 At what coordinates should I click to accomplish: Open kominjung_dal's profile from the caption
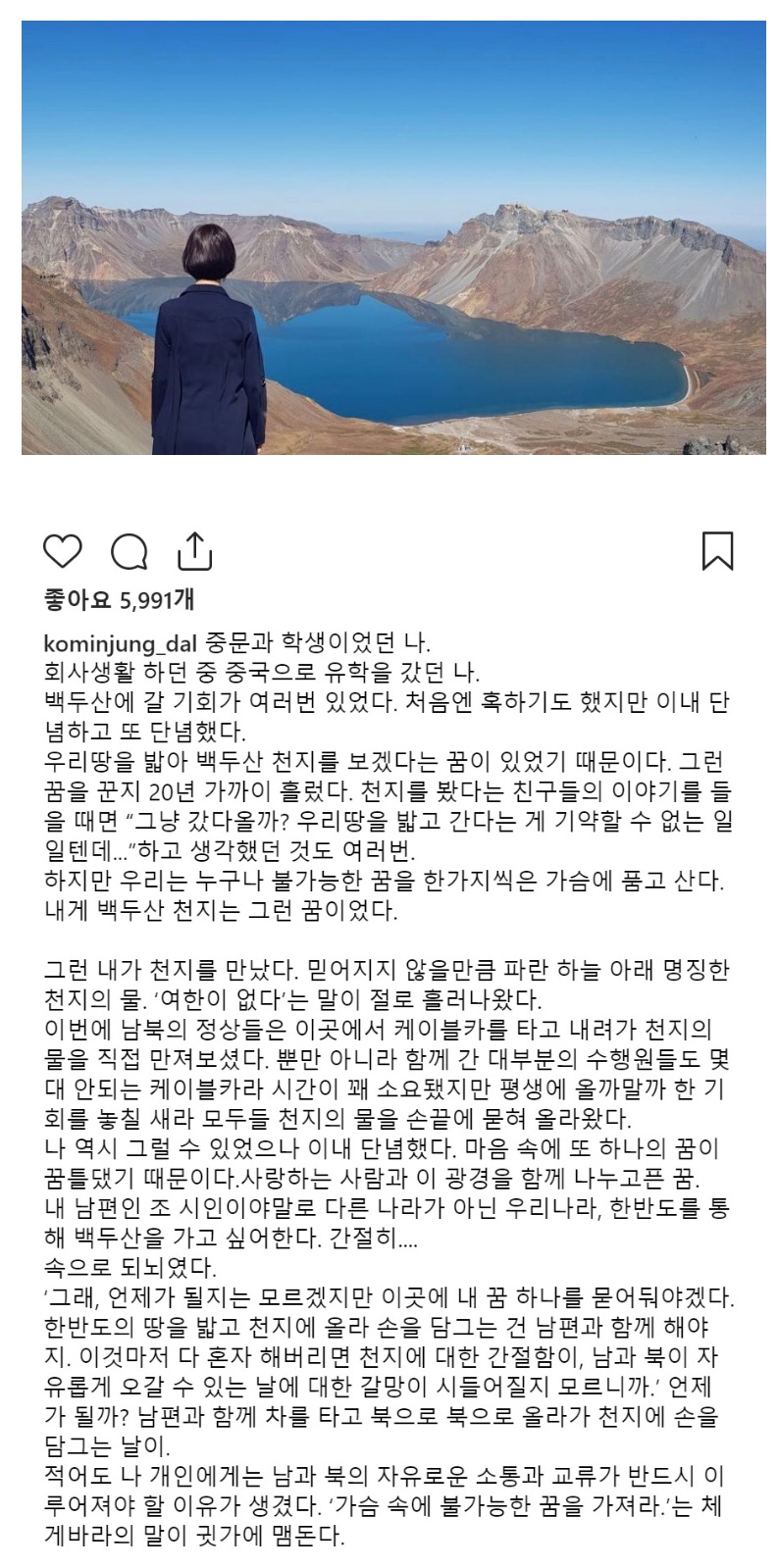click(x=121, y=643)
